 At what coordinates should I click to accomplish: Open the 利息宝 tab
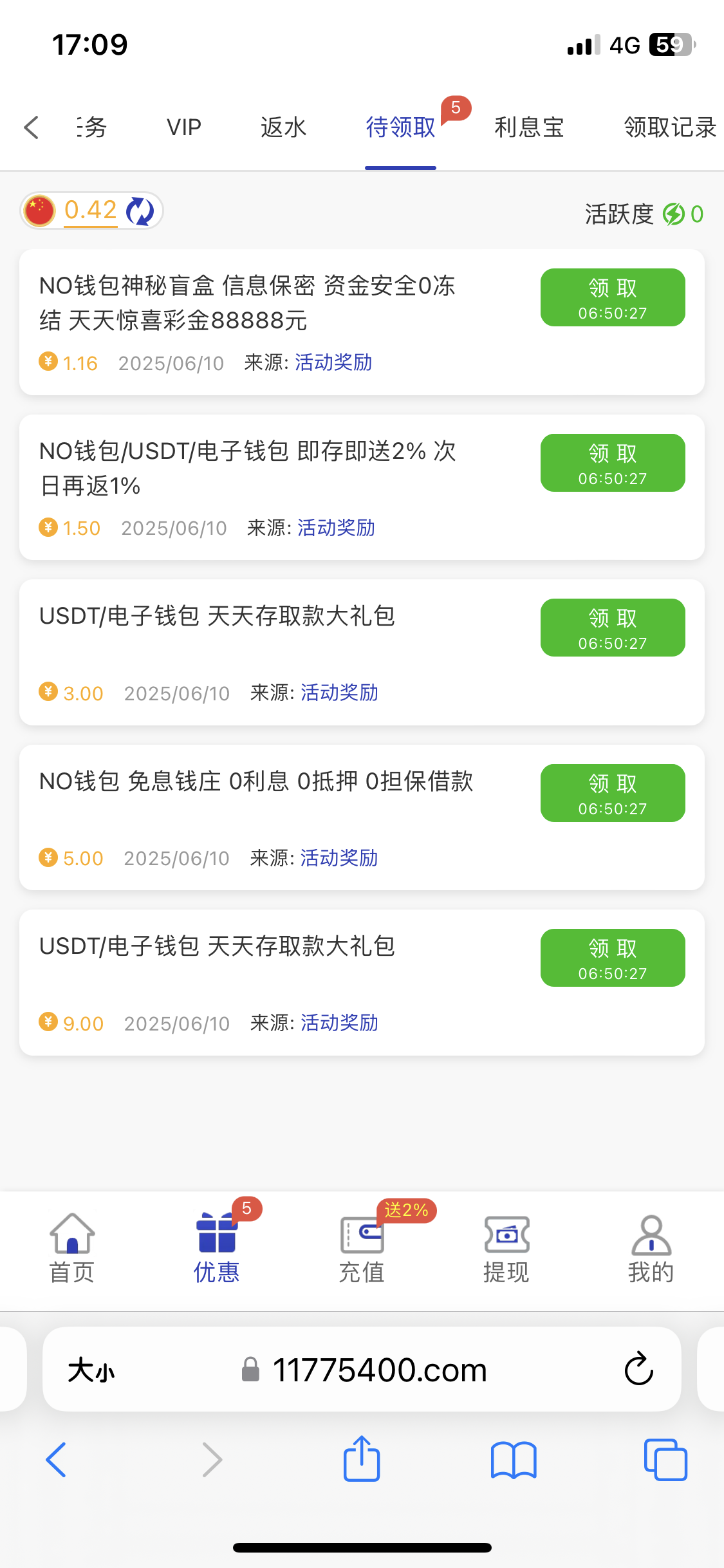[x=529, y=127]
